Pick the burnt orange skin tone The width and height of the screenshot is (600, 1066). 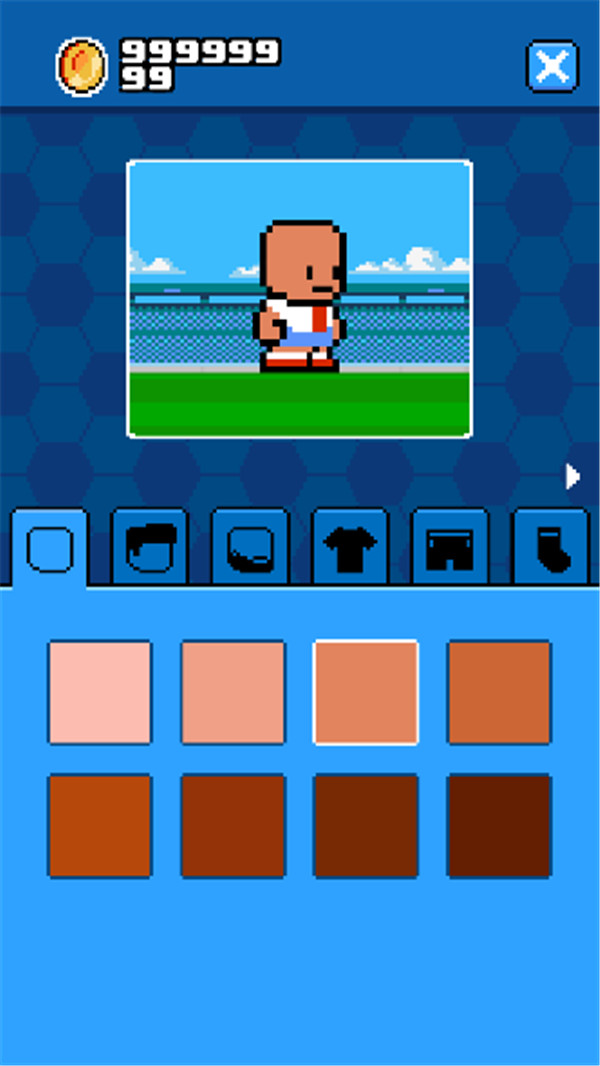100,826
